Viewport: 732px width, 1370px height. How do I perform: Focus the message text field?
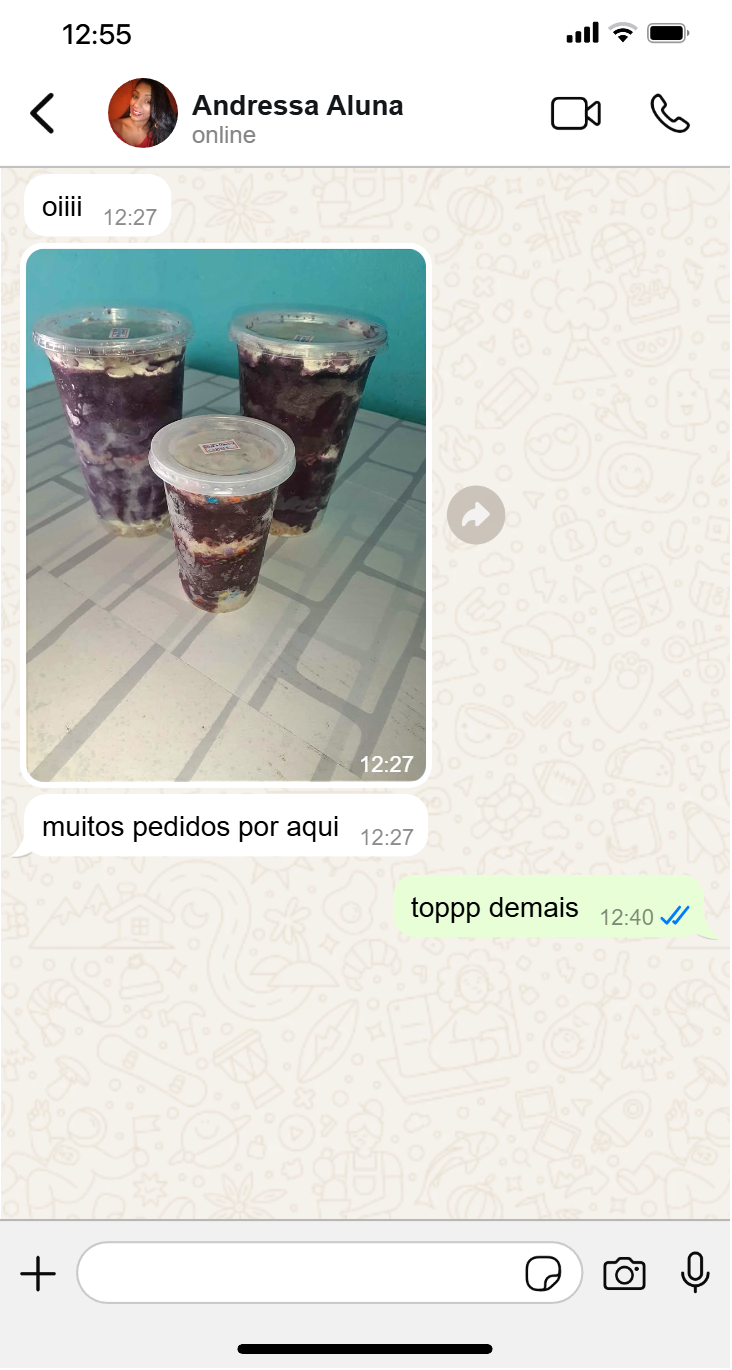click(x=300, y=1273)
